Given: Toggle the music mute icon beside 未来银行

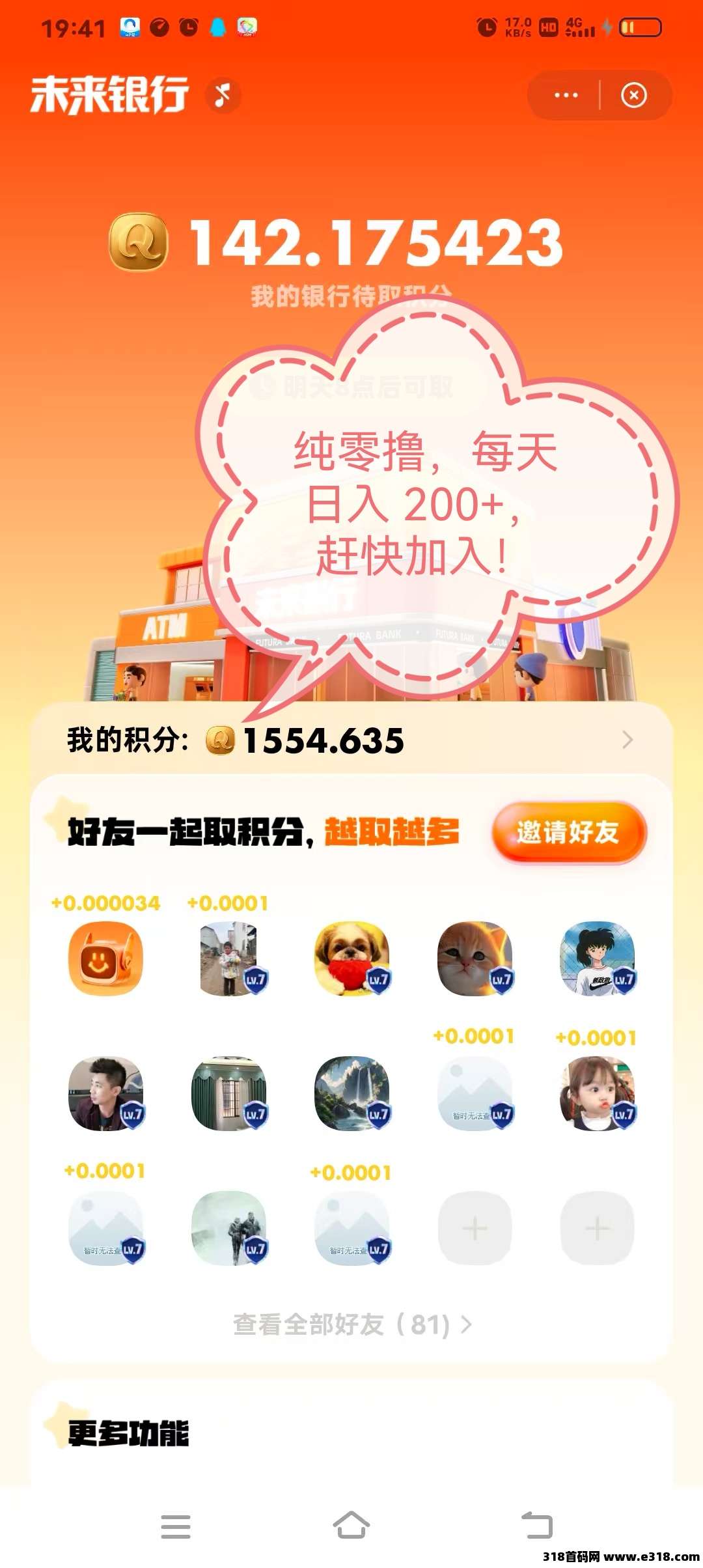Looking at the screenshot, I should pos(223,96).
